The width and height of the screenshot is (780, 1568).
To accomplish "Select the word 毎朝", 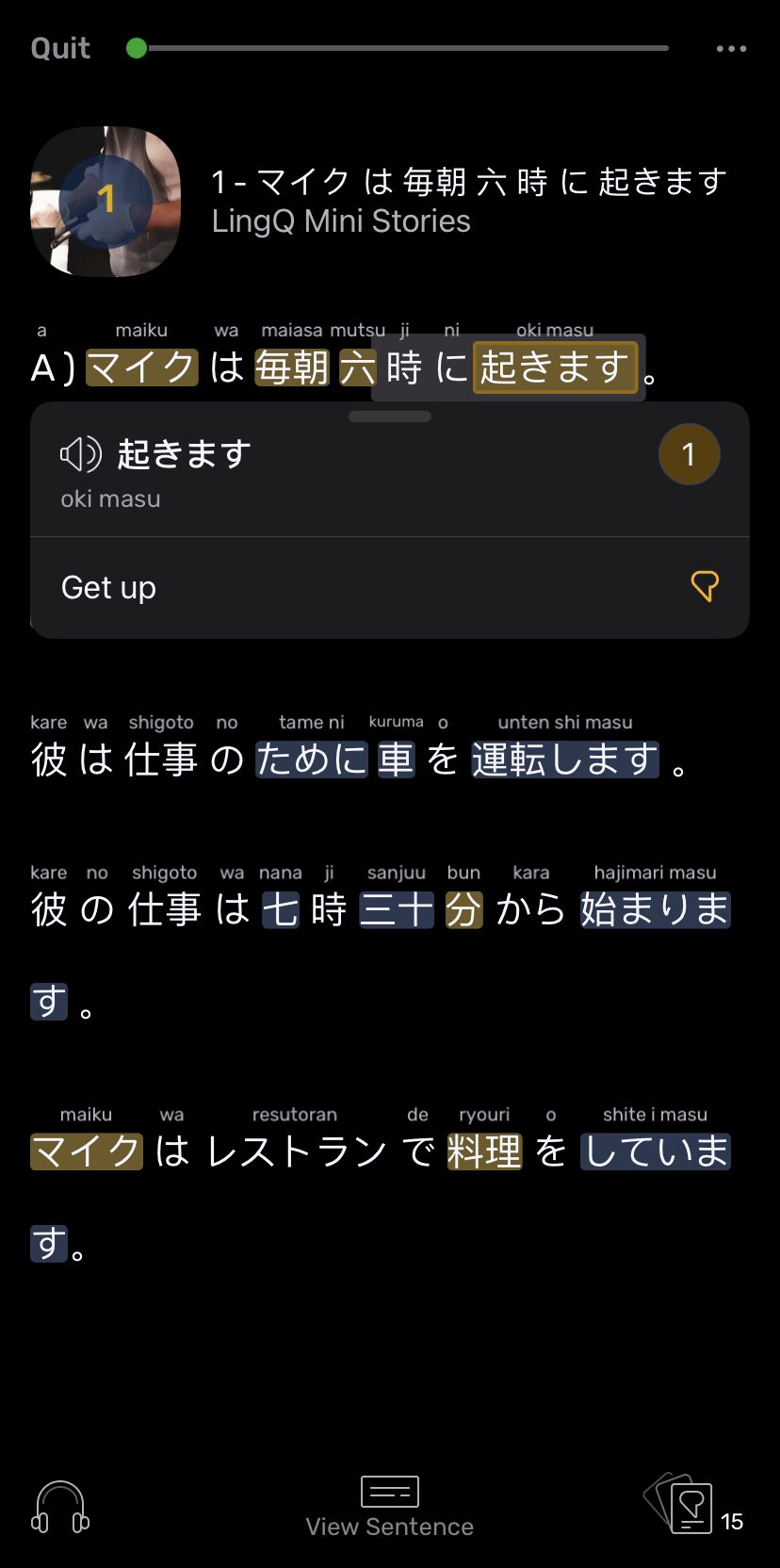I will (x=292, y=367).
